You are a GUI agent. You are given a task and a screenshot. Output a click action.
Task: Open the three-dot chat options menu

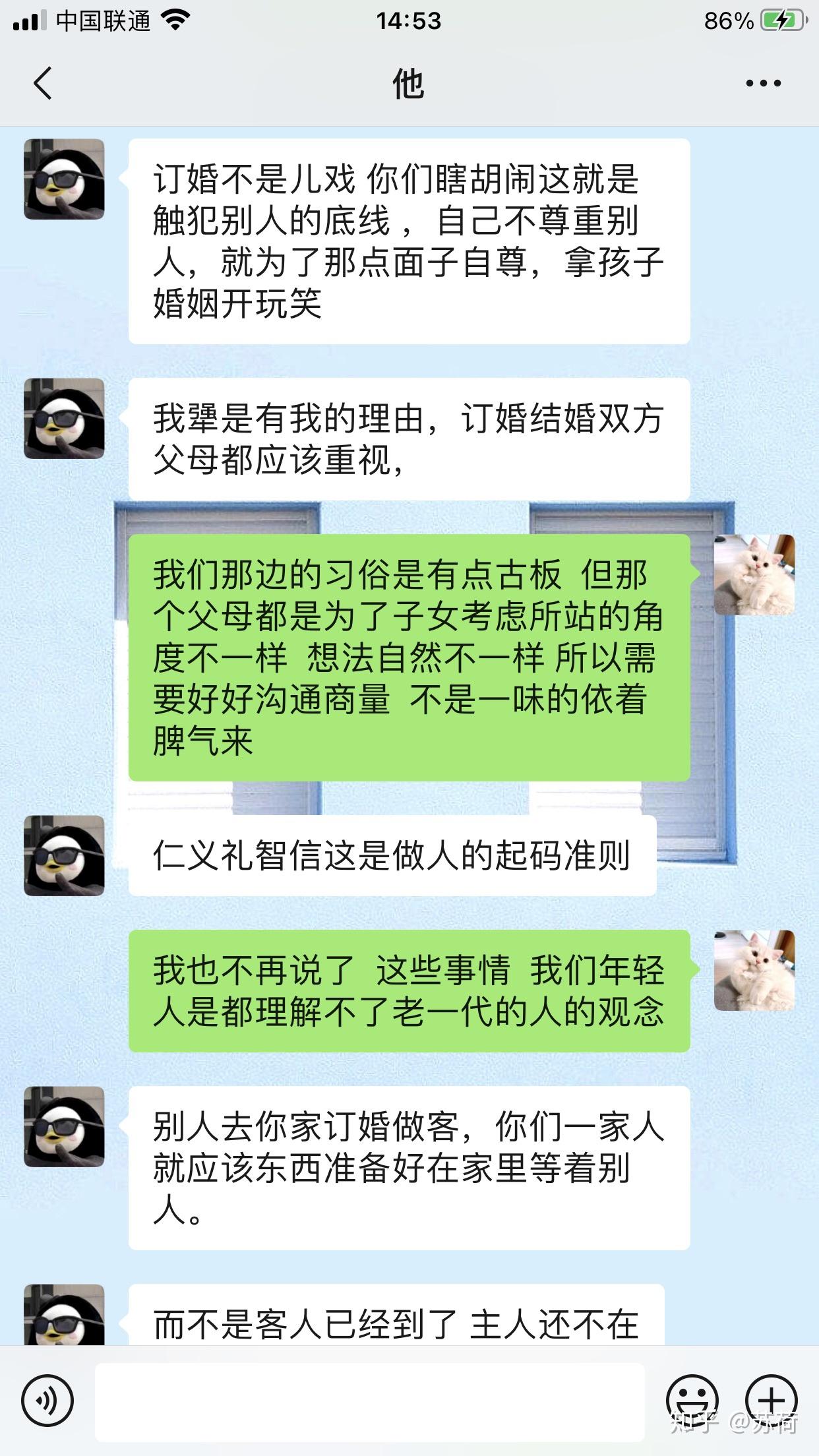tap(763, 84)
